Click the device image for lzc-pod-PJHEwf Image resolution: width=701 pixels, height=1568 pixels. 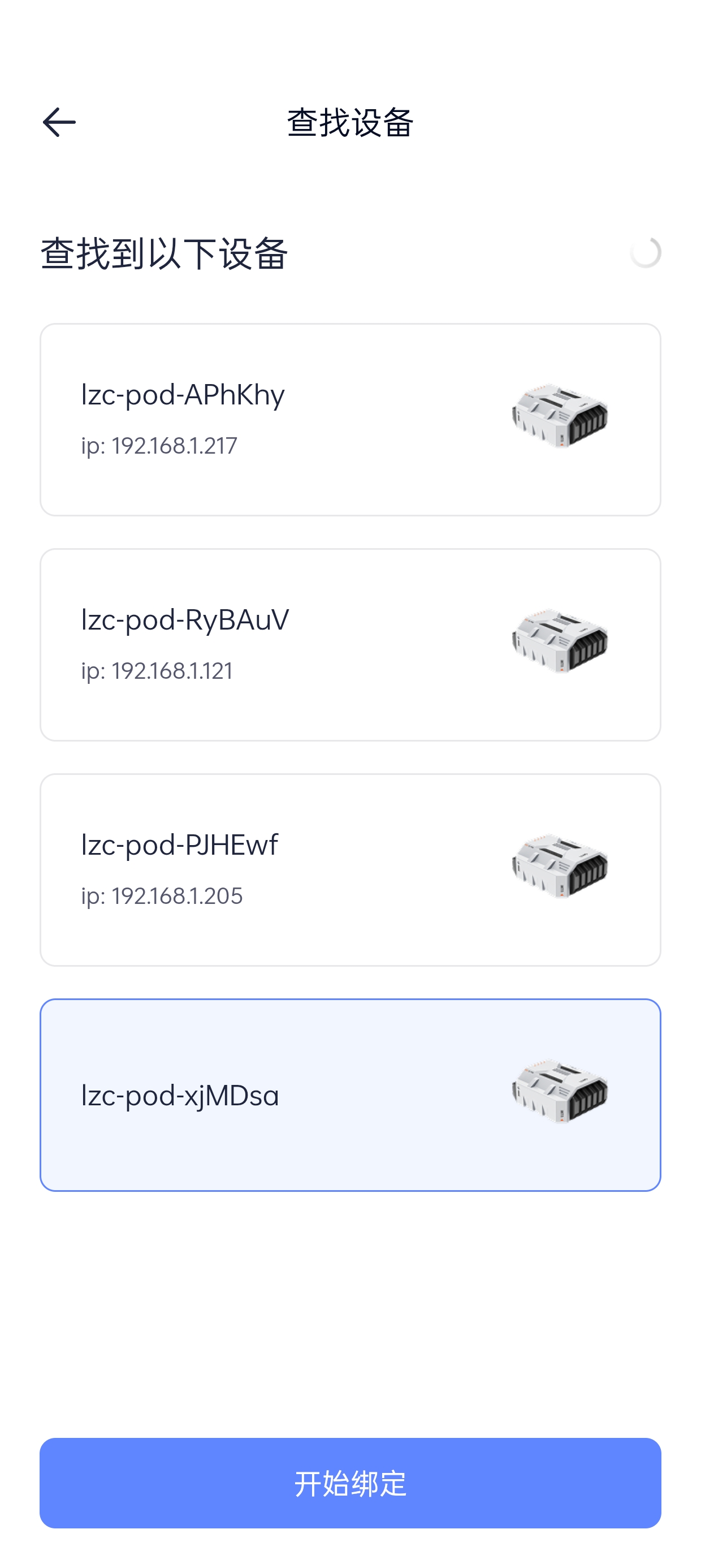(560, 867)
